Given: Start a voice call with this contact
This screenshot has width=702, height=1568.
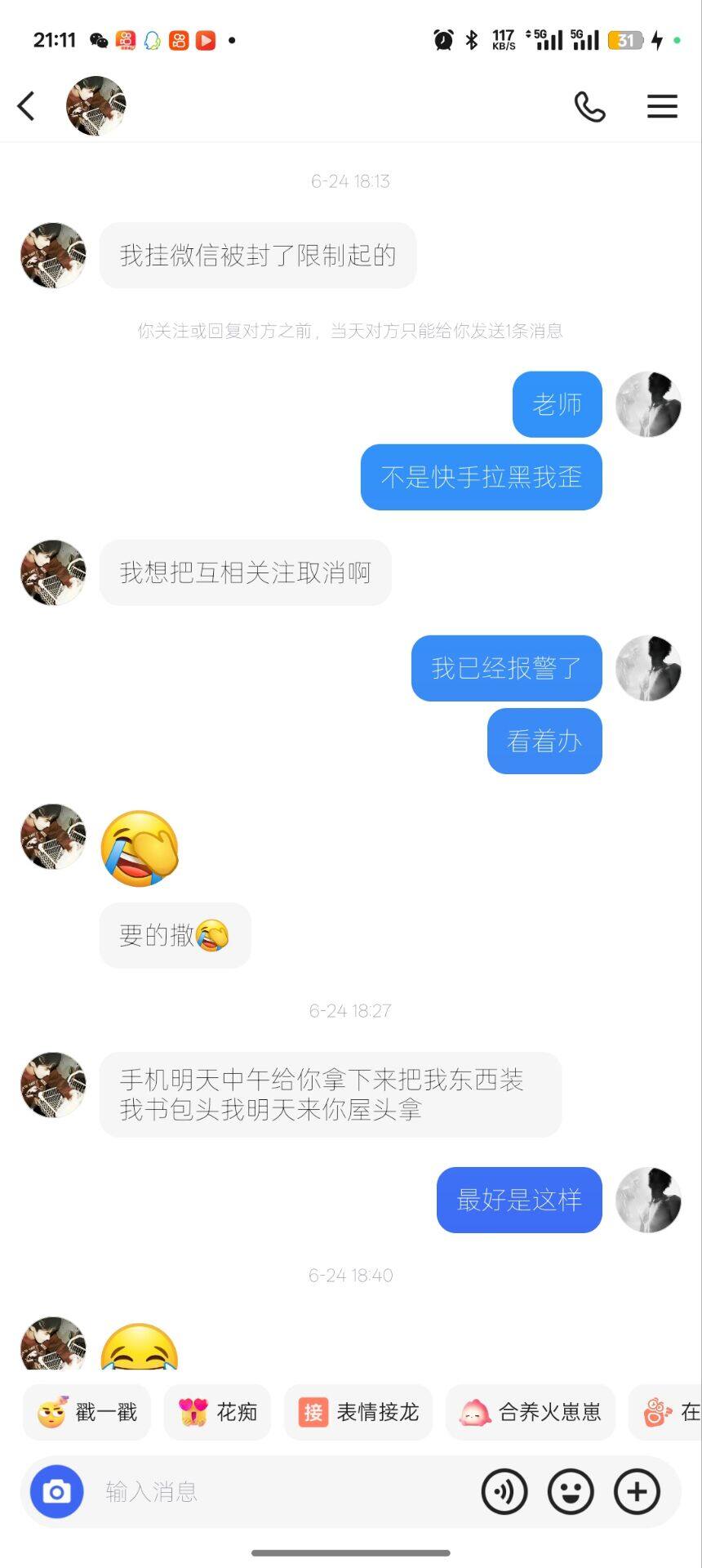Looking at the screenshot, I should click(x=589, y=106).
